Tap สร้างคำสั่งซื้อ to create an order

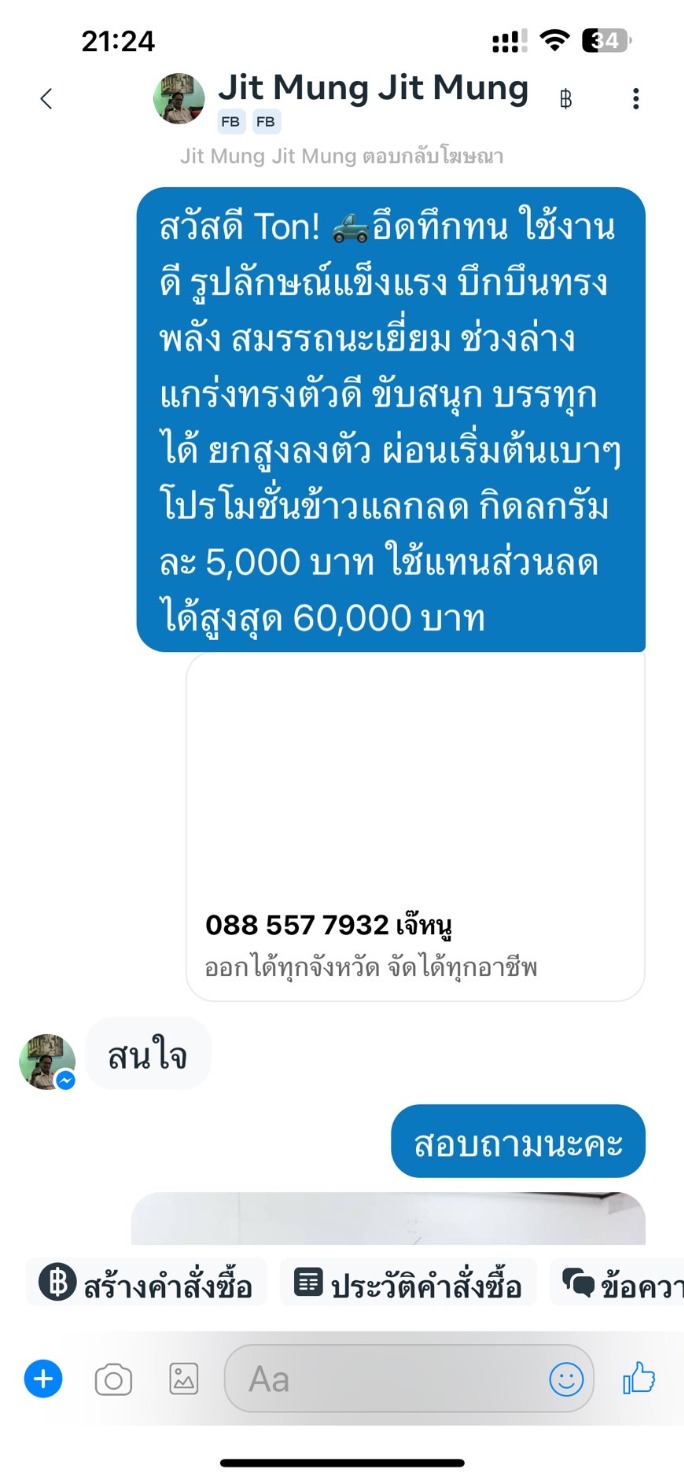pos(147,1285)
